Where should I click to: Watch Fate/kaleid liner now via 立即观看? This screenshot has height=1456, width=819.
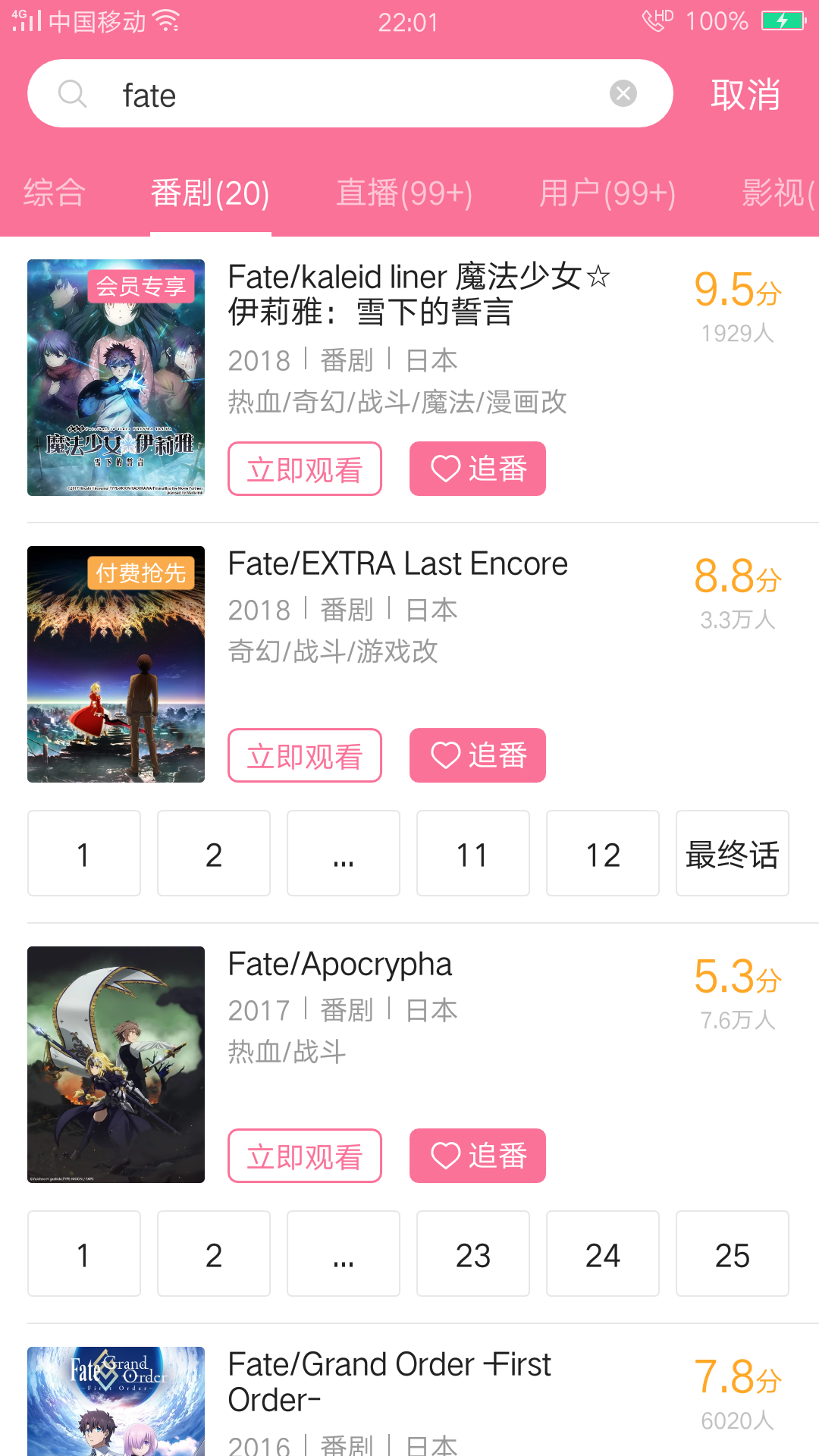305,469
